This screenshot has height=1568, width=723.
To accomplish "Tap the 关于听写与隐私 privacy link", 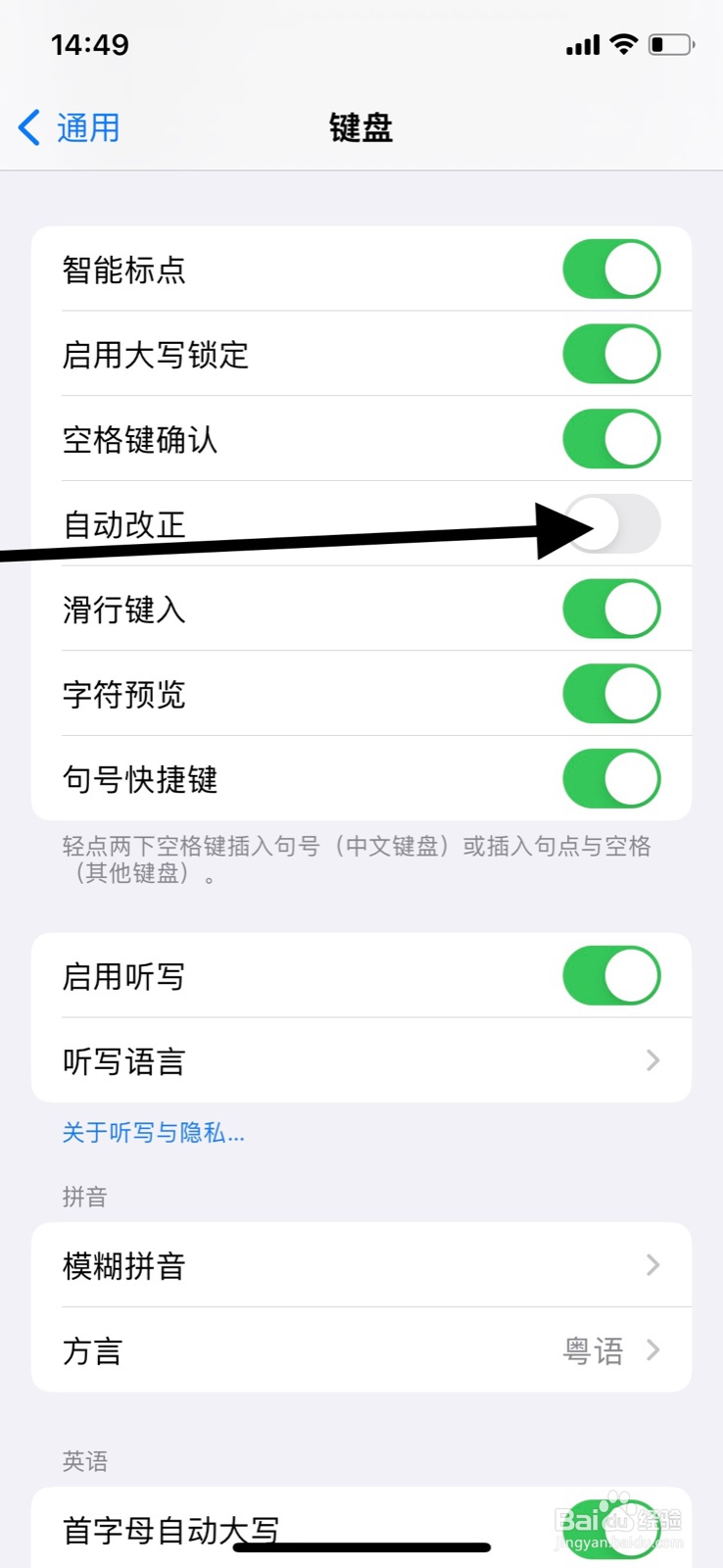I will tap(150, 1133).
